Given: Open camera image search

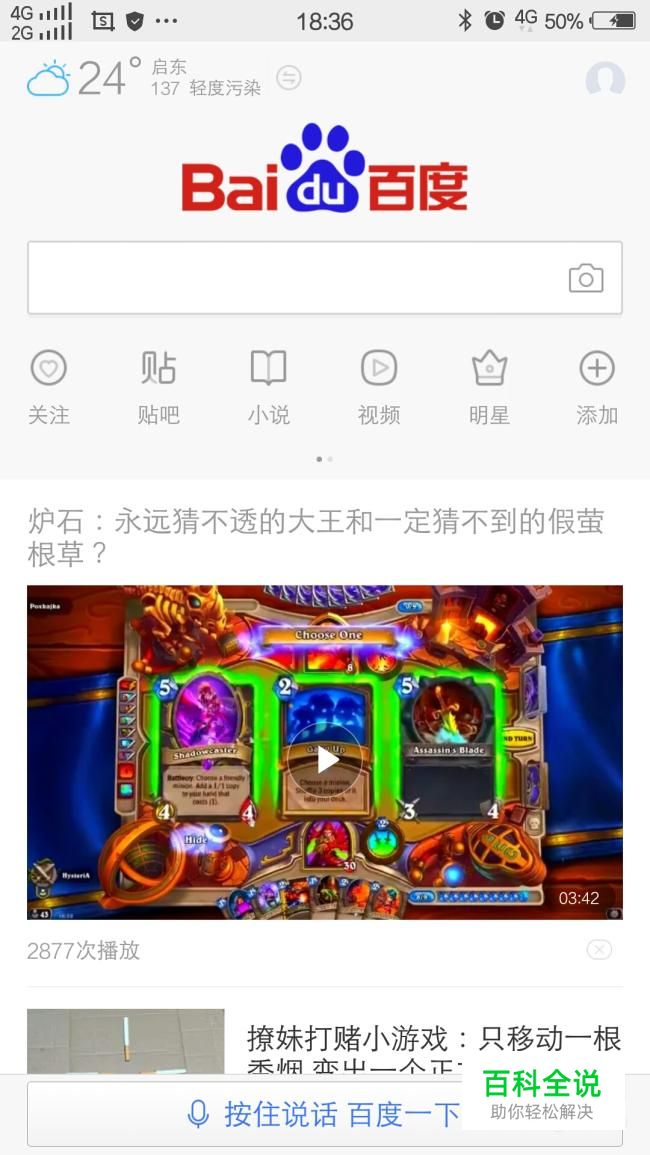Looking at the screenshot, I should (x=586, y=278).
